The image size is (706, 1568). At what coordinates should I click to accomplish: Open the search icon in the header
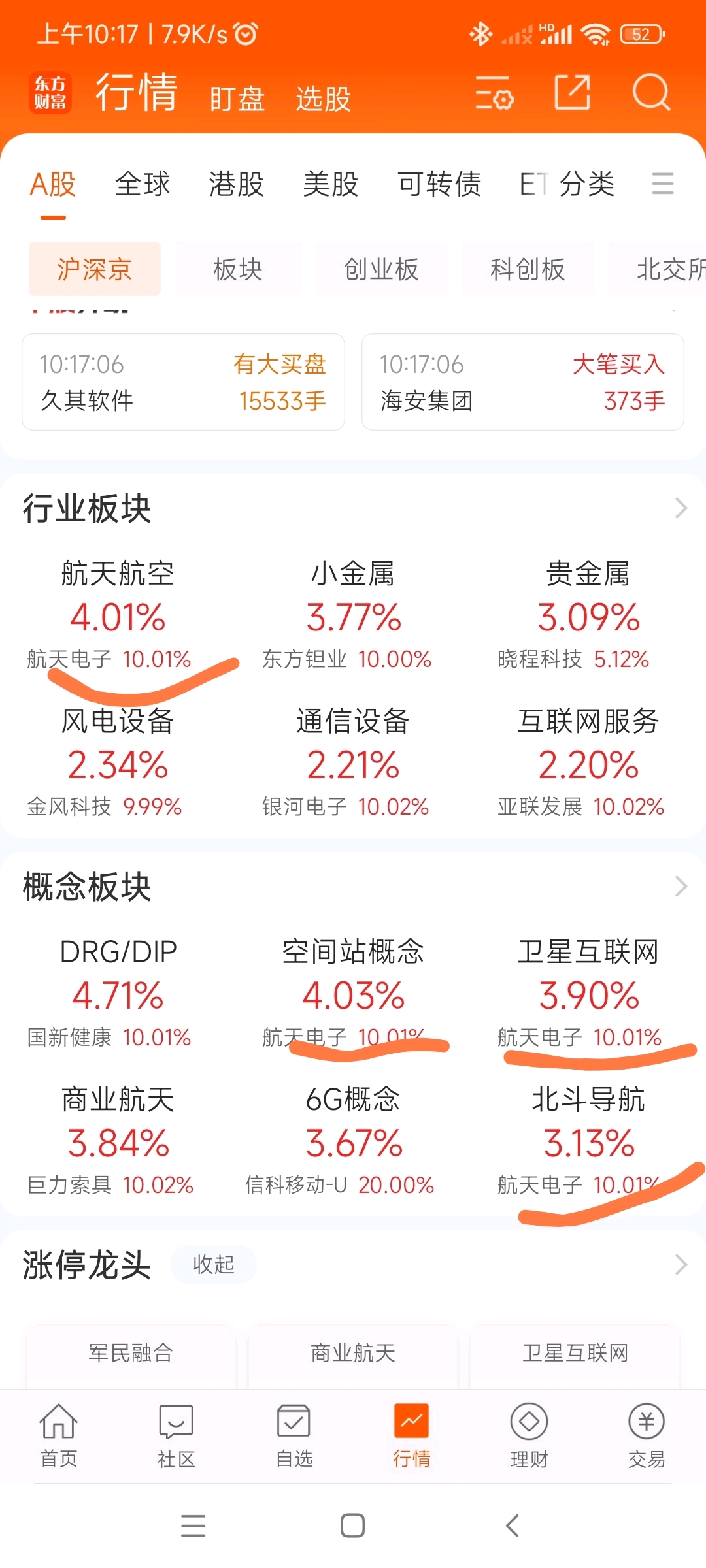651,93
